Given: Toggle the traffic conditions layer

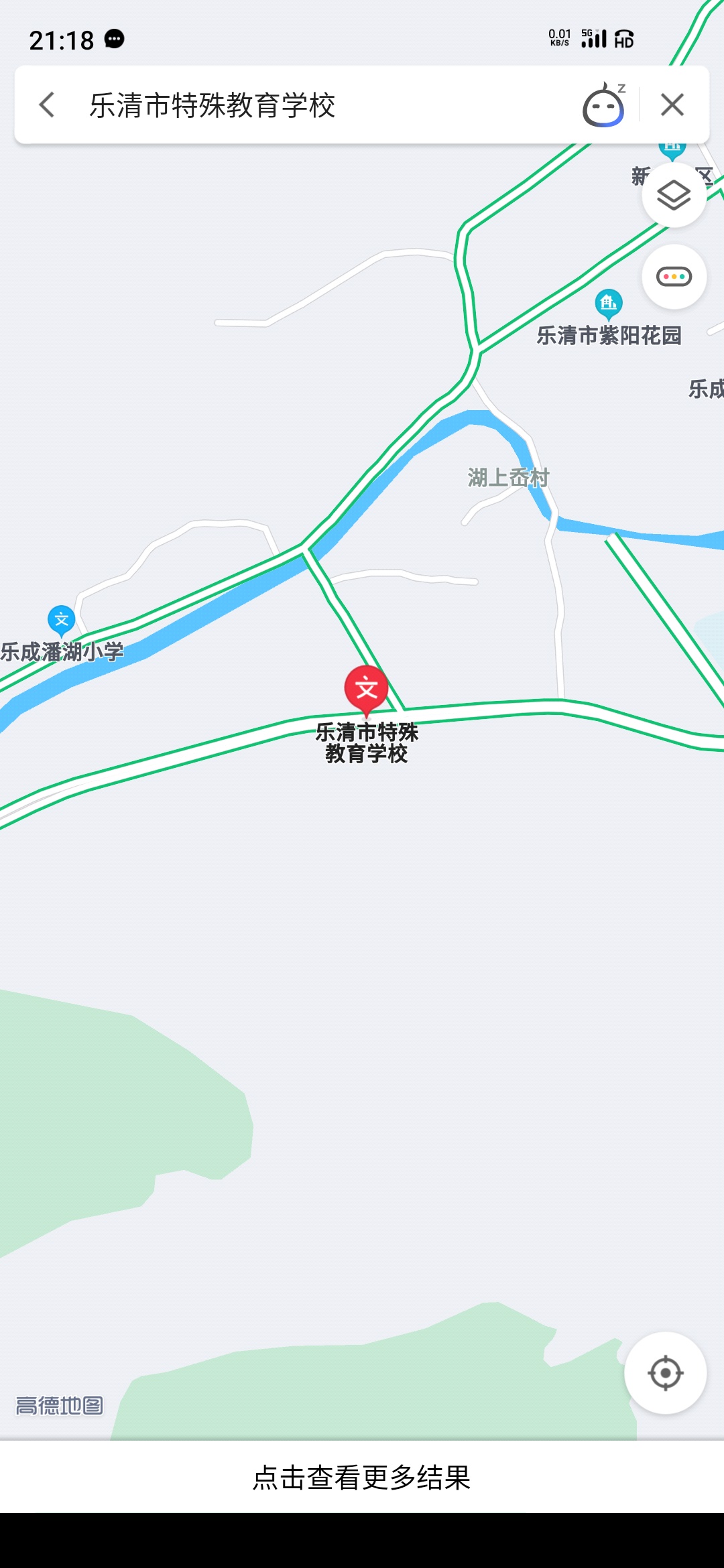Looking at the screenshot, I should pos(674,277).
